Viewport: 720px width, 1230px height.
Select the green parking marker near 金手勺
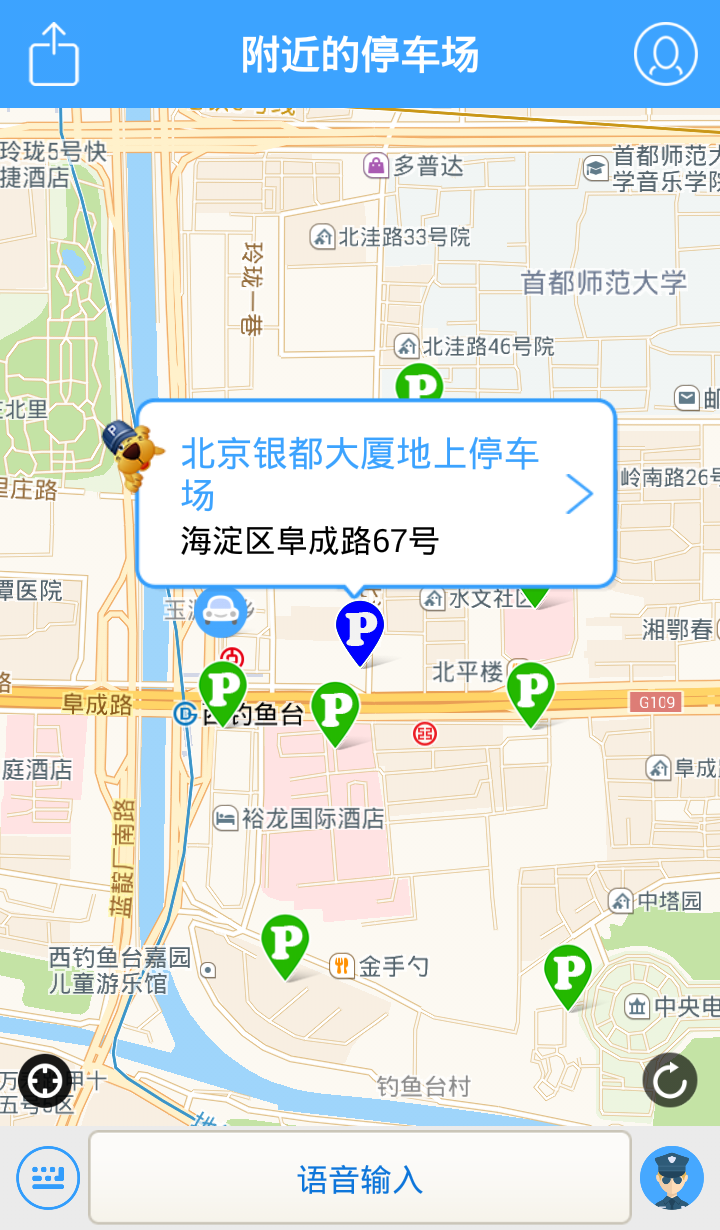click(x=286, y=940)
